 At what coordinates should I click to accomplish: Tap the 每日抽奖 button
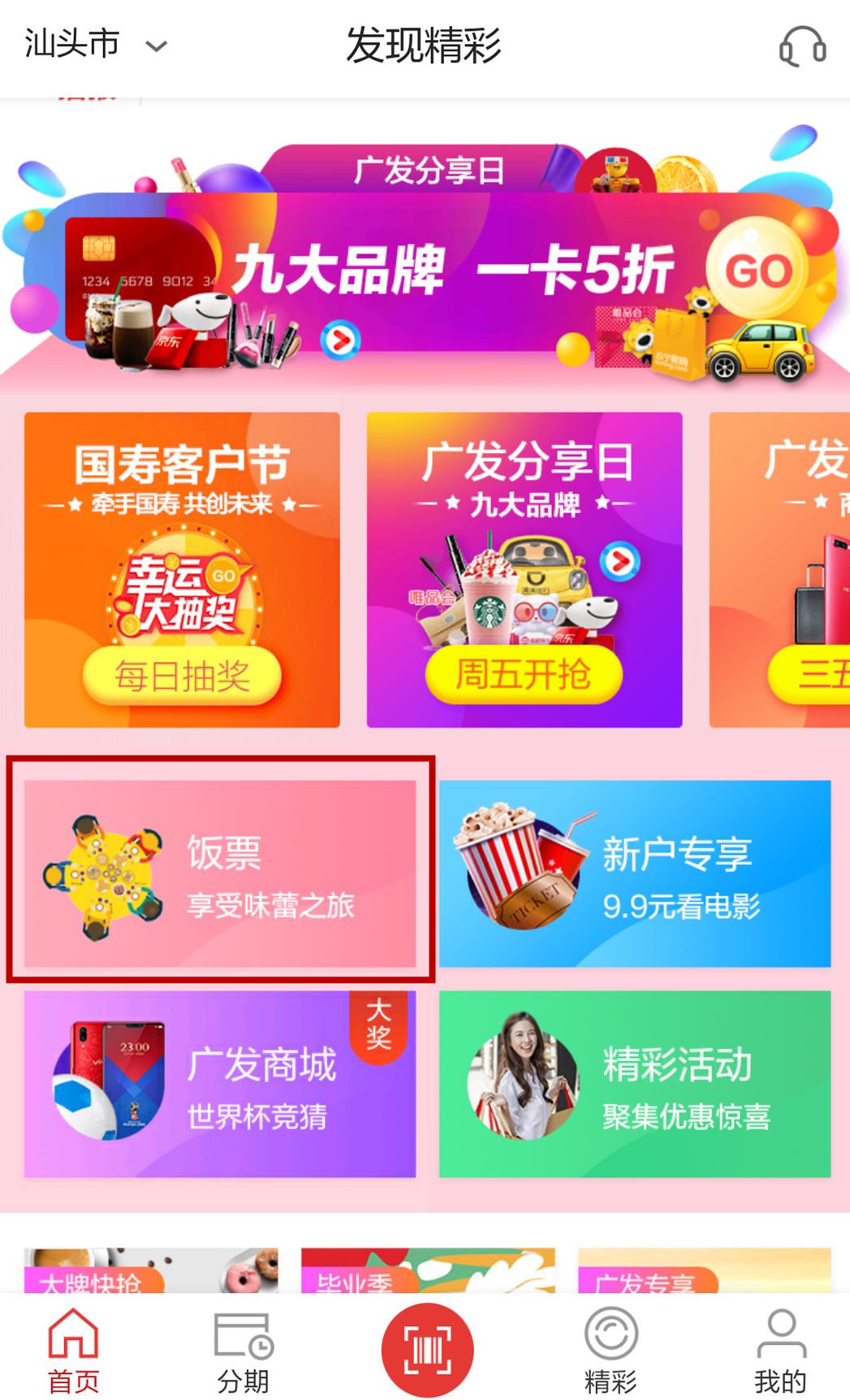point(181,675)
